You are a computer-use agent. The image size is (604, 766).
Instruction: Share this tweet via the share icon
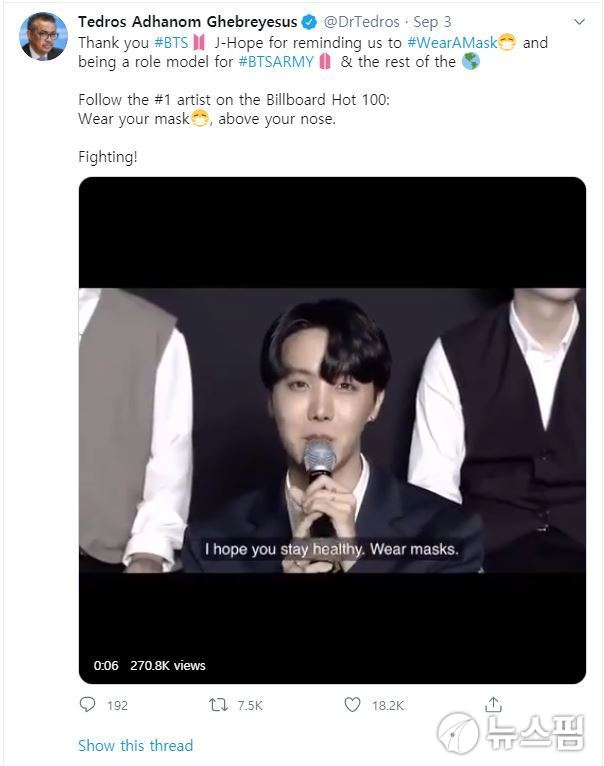[493, 704]
